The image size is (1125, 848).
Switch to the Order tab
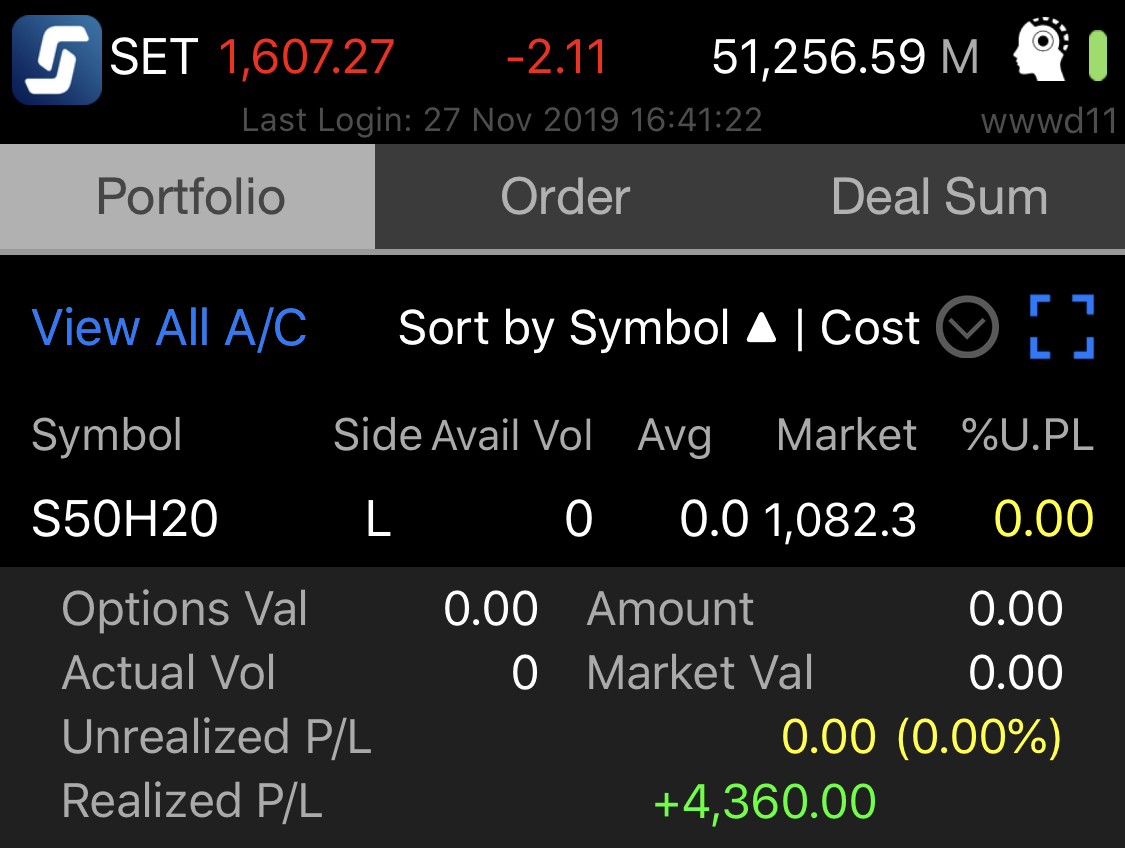[x=565, y=197]
